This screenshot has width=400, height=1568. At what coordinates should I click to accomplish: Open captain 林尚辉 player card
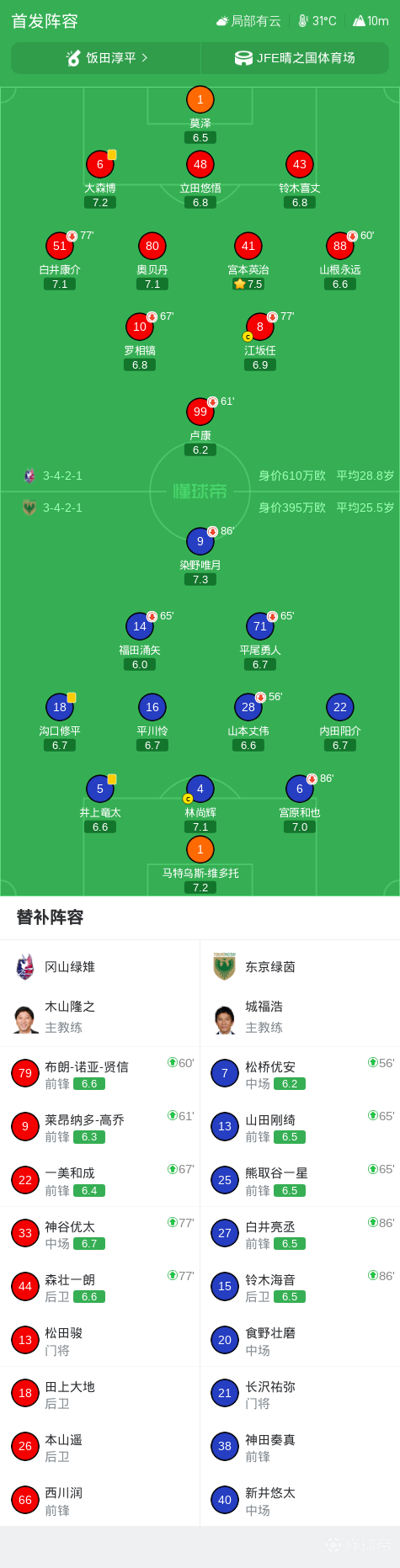(x=200, y=804)
